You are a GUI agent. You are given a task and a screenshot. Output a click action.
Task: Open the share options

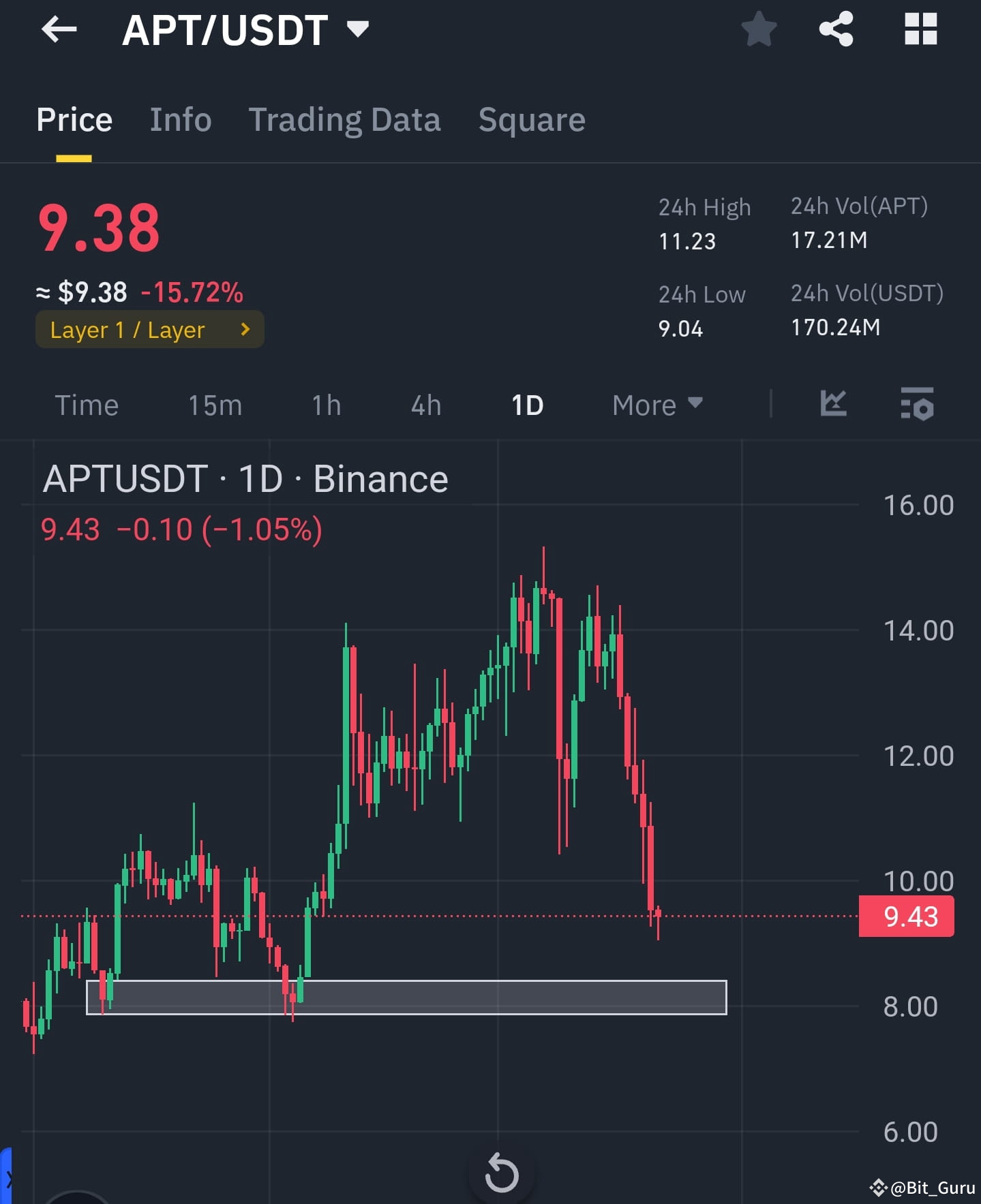tap(836, 29)
